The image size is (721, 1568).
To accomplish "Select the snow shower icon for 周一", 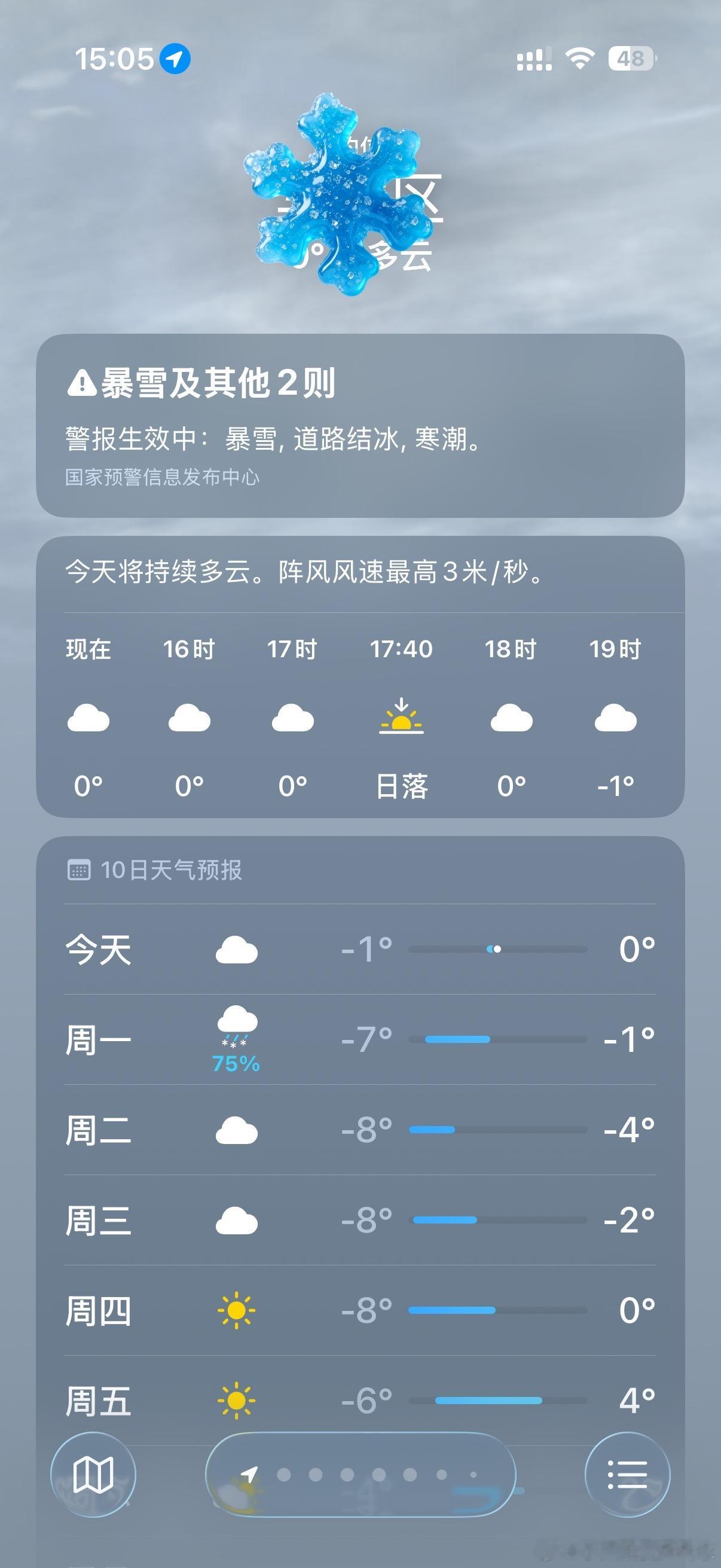I will [x=237, y=1036].
